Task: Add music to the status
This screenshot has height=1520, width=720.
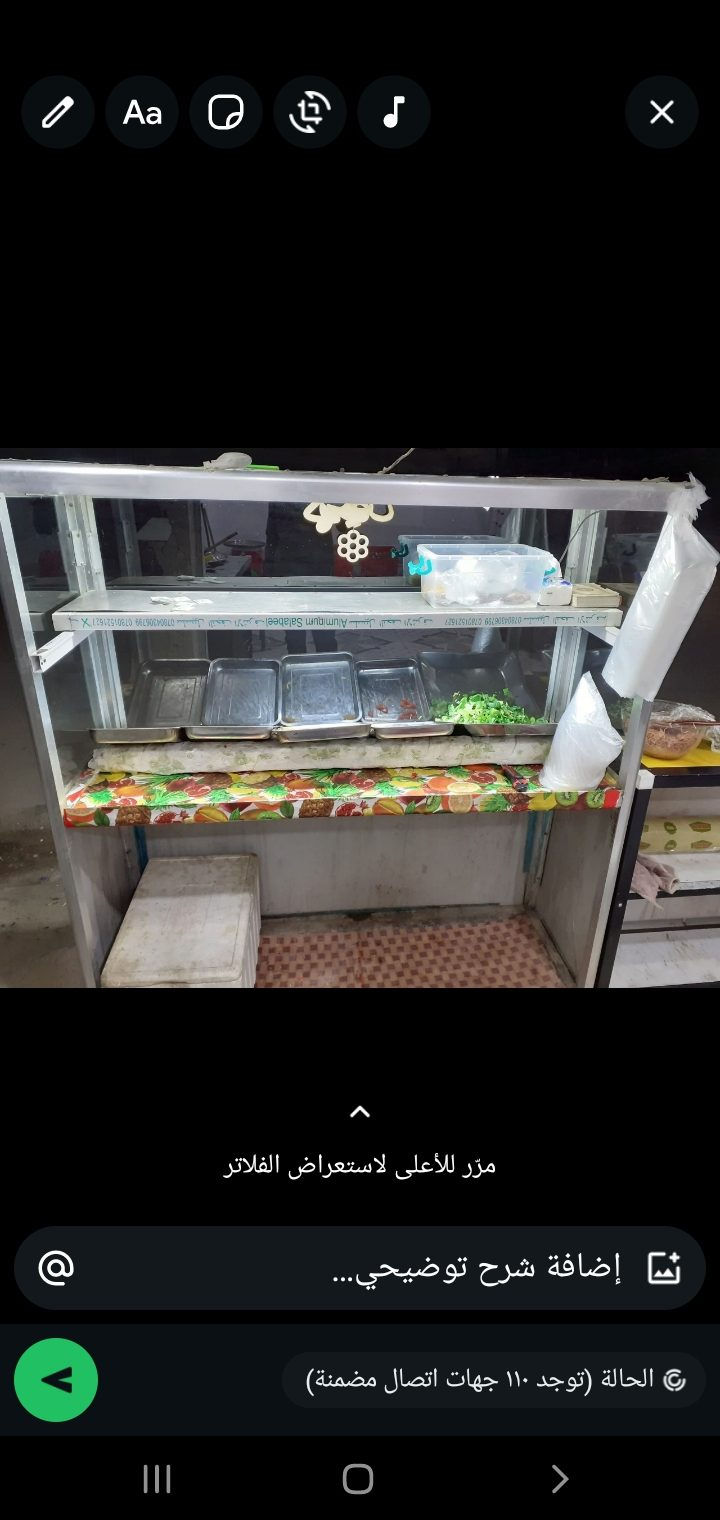Action: (394, 112)
